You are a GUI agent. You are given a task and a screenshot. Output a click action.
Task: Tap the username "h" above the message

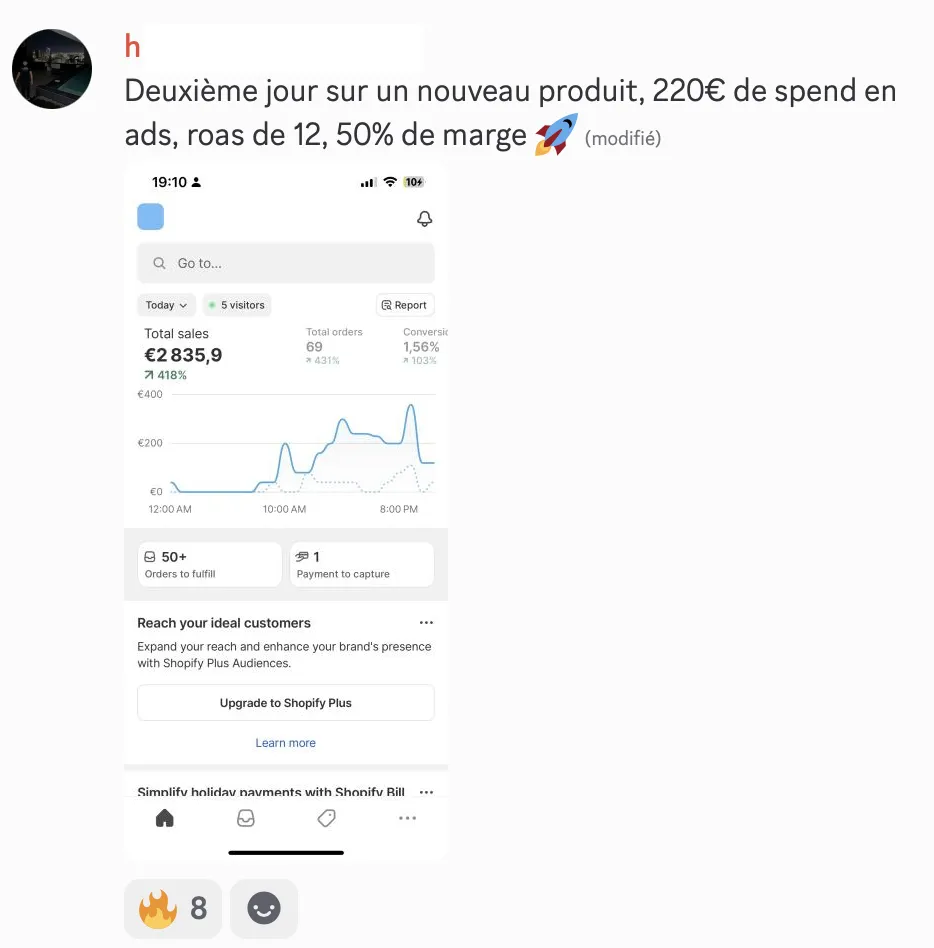pos(132,47)
